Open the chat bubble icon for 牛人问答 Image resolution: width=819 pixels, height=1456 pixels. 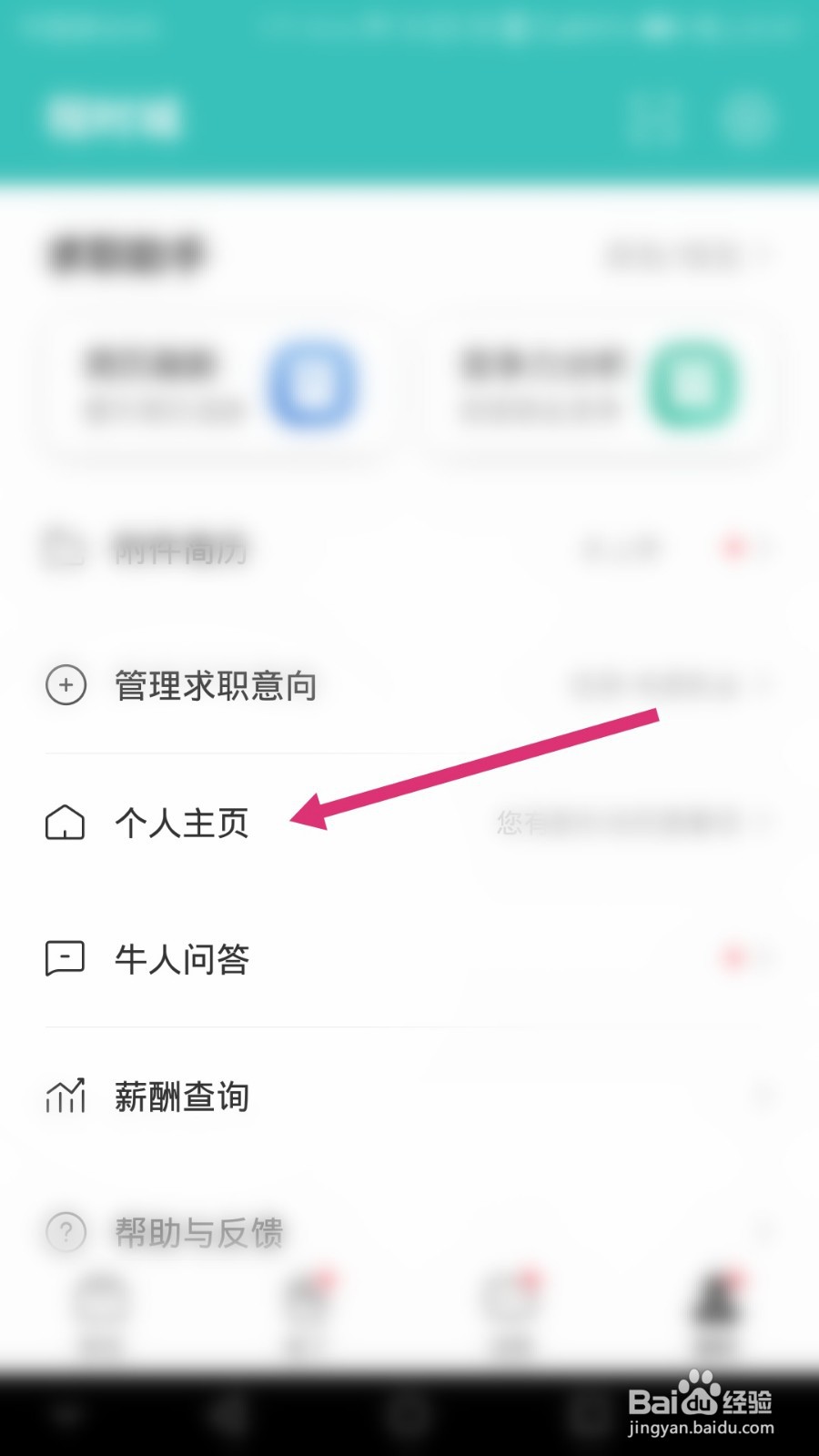point(64,958)
